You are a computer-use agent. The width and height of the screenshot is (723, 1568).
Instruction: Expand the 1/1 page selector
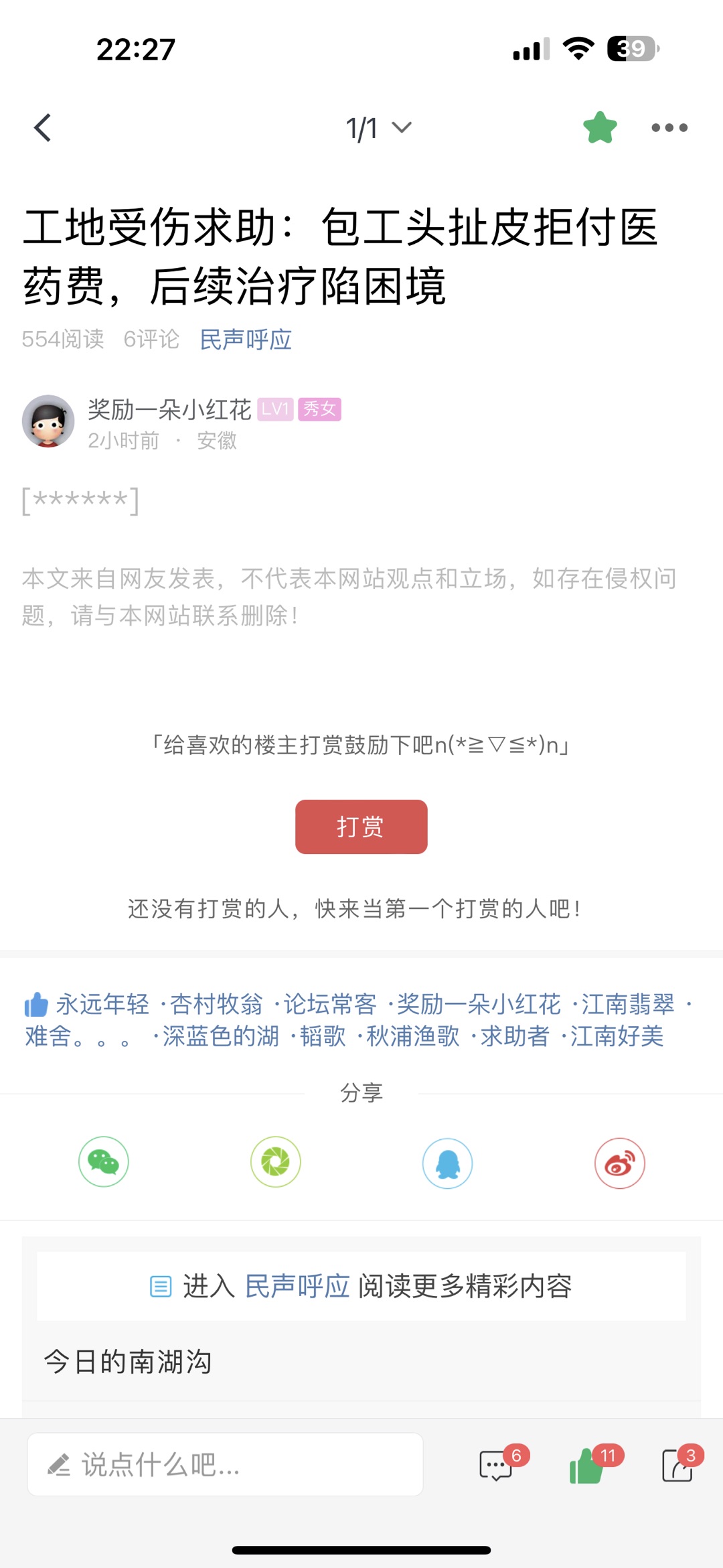click(x=378, y=127)
